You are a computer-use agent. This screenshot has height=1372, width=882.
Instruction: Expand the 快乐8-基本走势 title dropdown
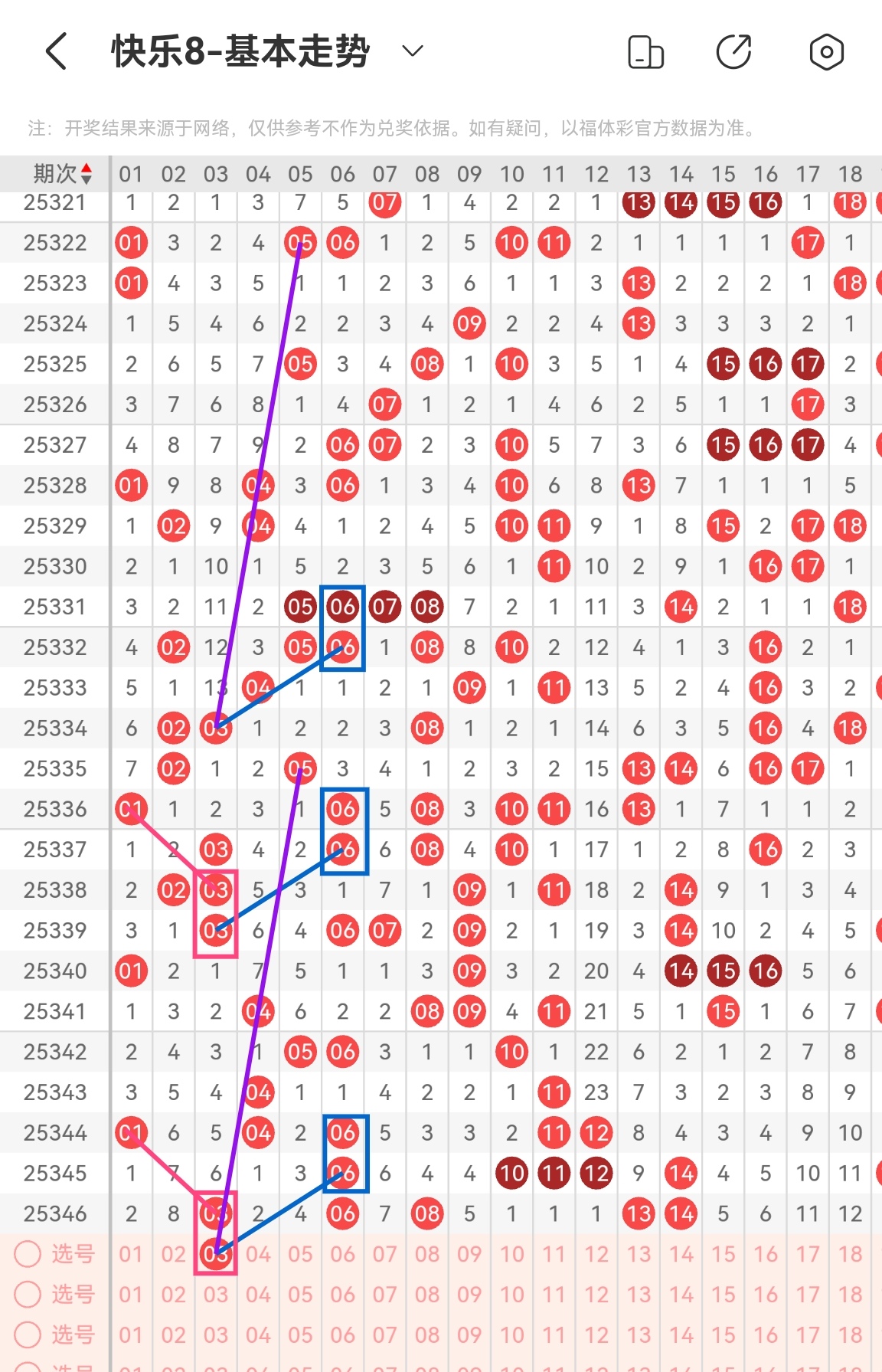pyautogui.click(x=413, y=51)
